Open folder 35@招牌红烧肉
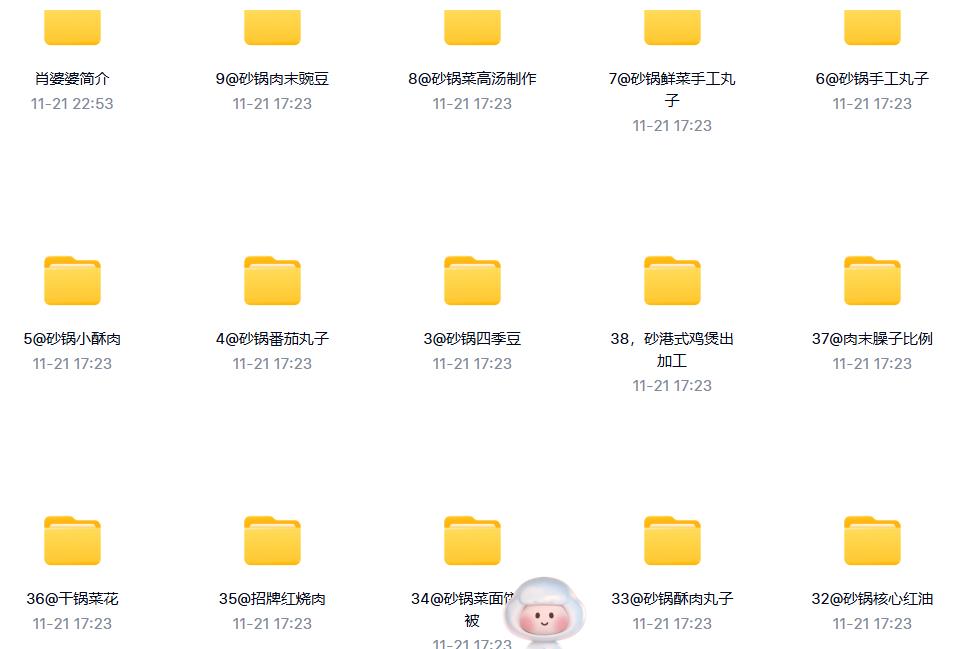Viewport: 959px width, 649px height. (x=272, y=541)
